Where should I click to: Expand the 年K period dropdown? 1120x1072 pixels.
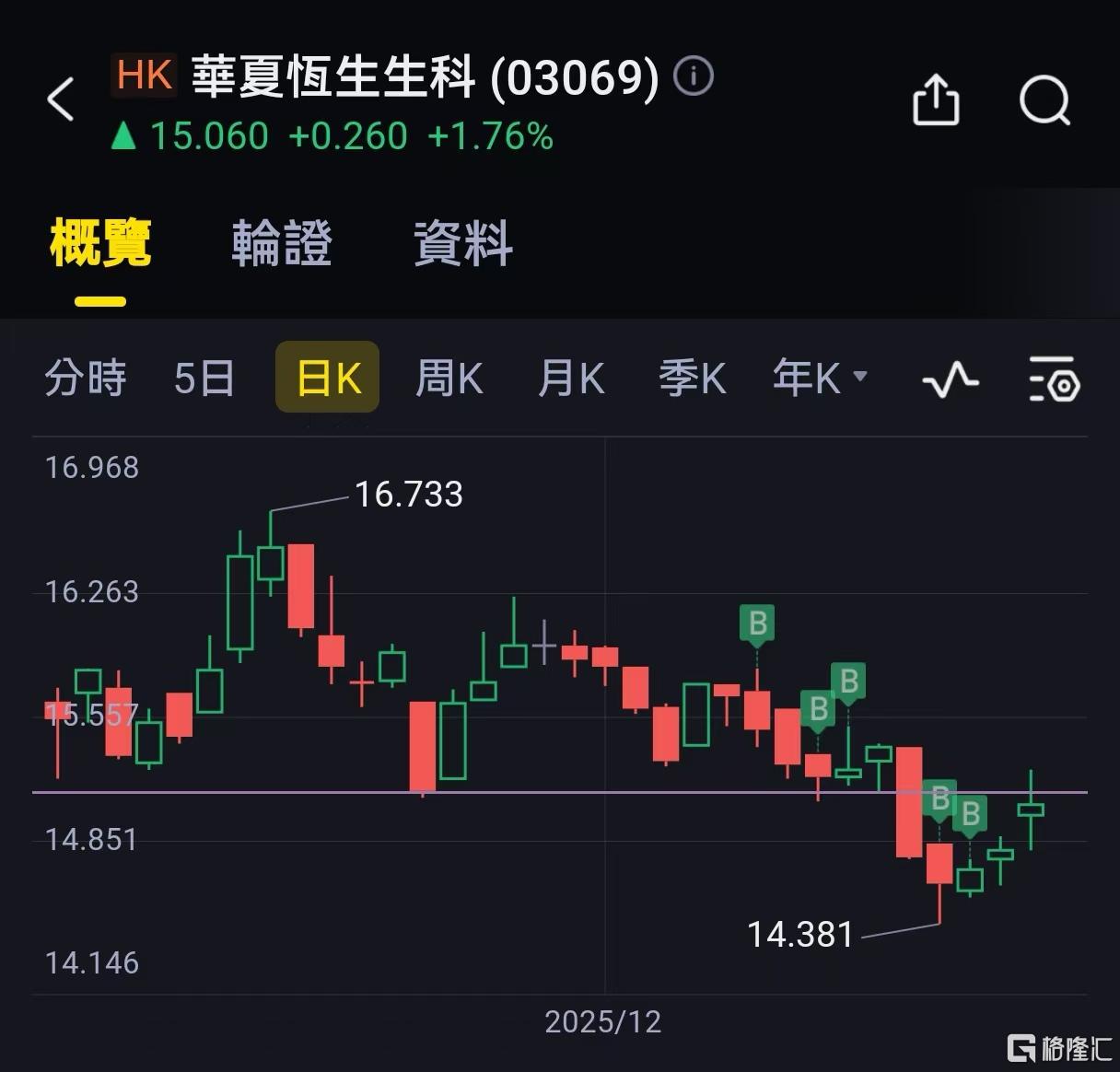tap(819, 378)
